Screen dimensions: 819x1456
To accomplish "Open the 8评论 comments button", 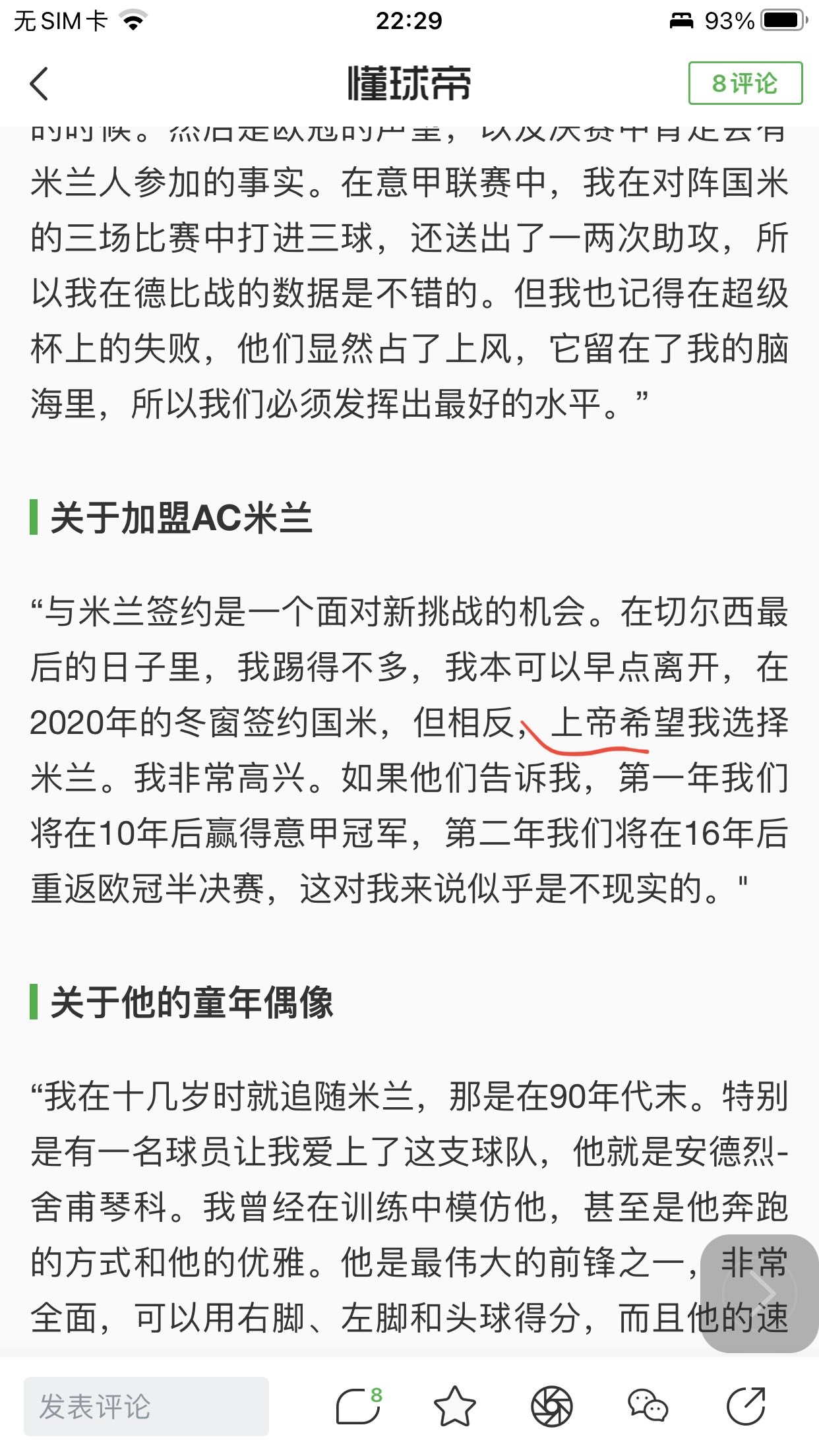I will [x=745, y=84].
